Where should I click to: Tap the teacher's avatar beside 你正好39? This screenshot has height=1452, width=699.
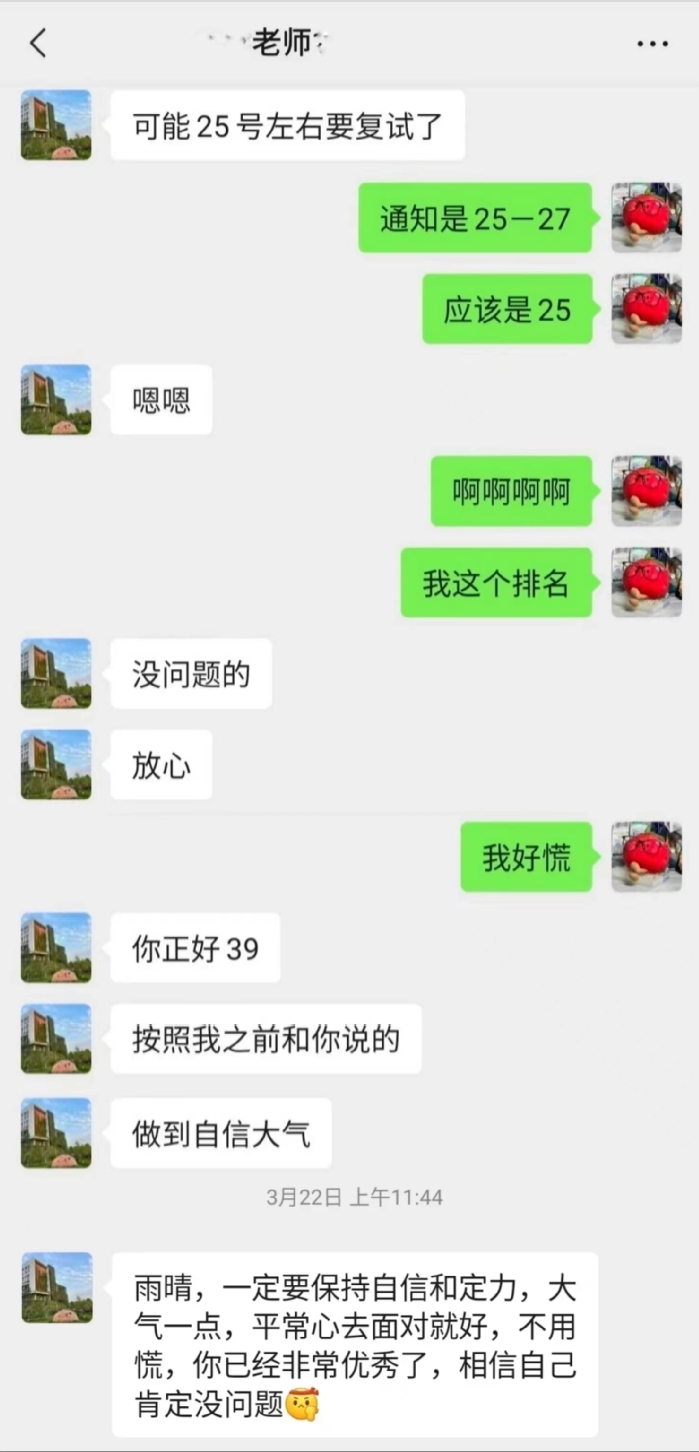pos(56,947)
